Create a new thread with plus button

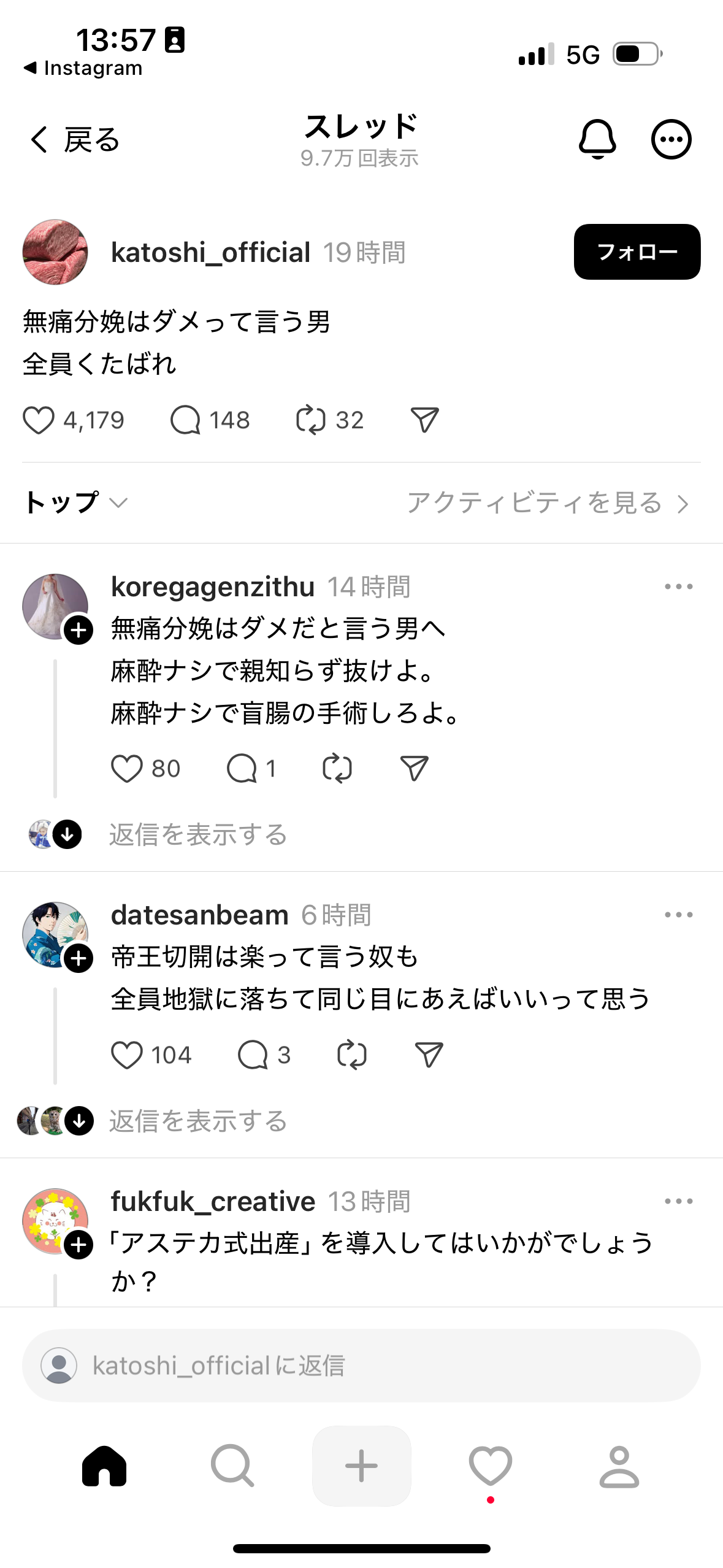click(361, 1466)
